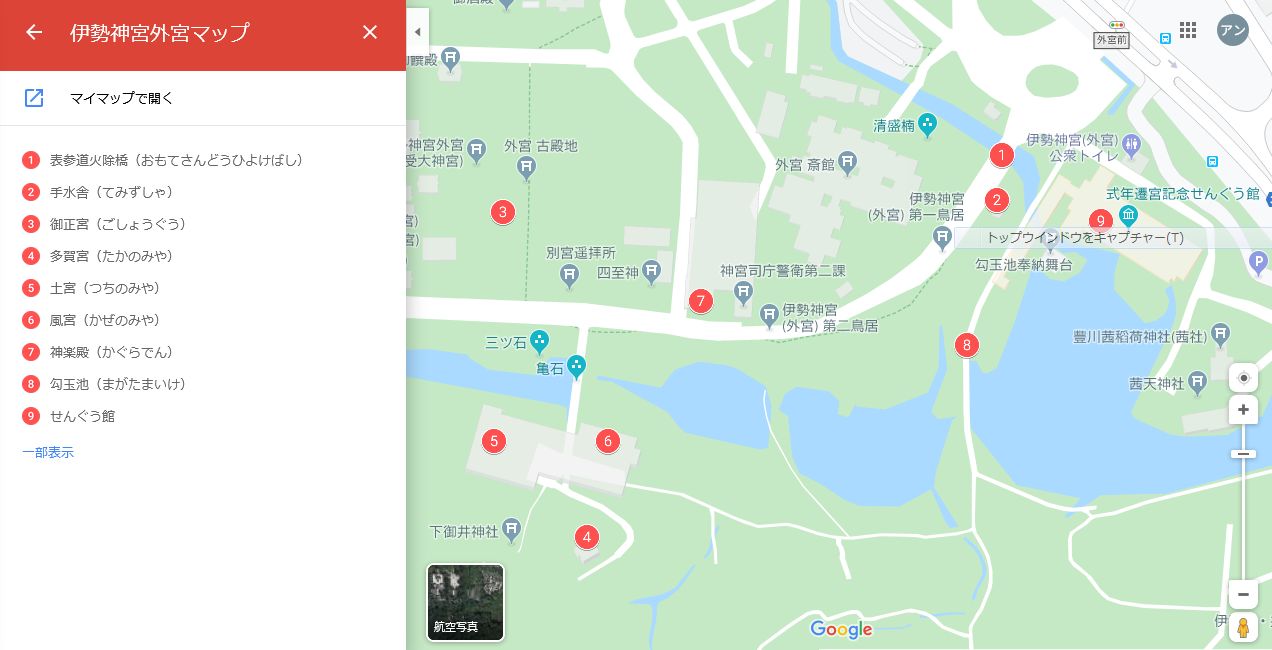Image resolution: width=1272 pixels, height=650 pixels.
Task: Collapse the side panel with the arrow
Action: [418, 32]
